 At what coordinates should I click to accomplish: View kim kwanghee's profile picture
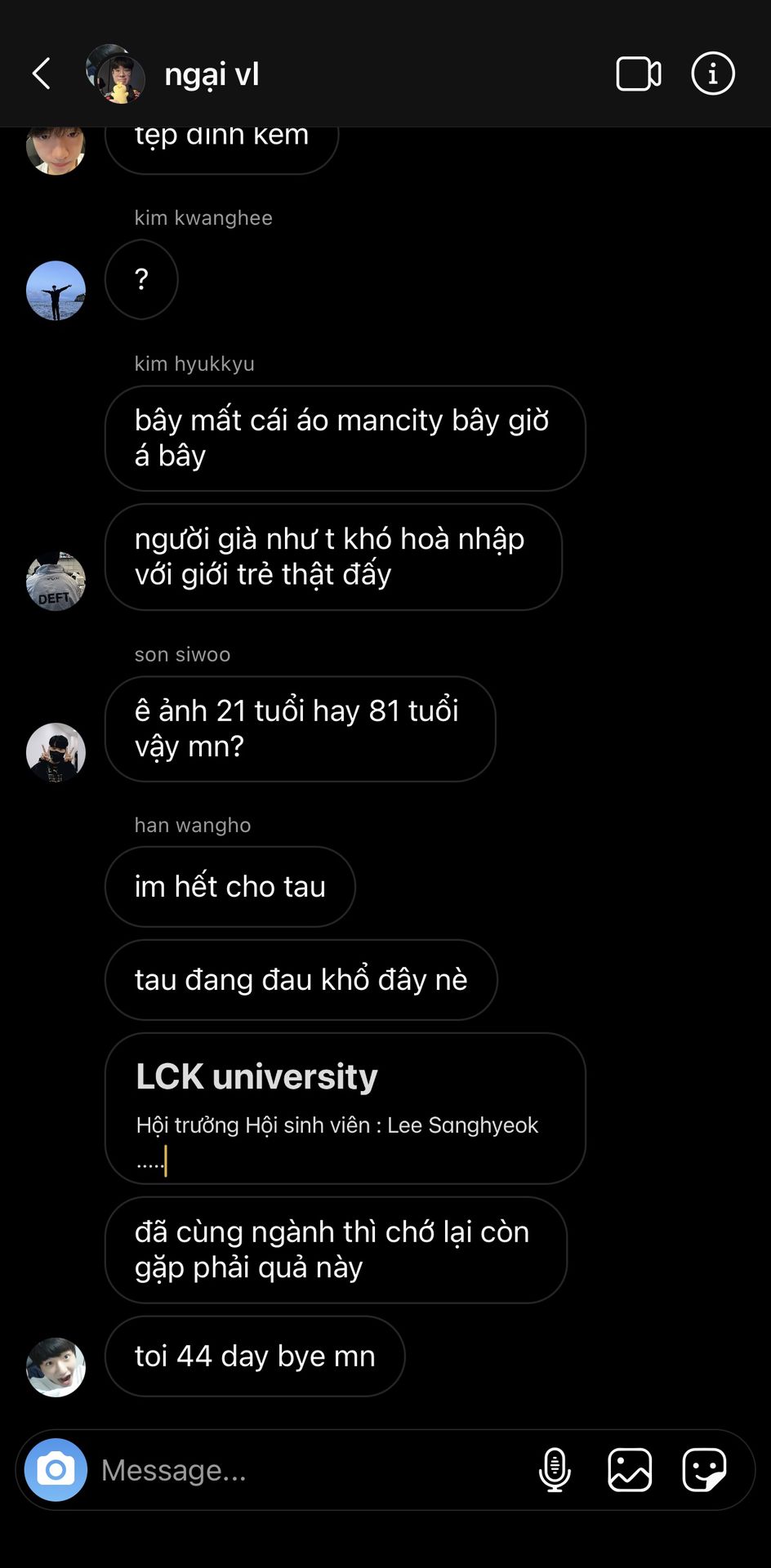(56, 291)
